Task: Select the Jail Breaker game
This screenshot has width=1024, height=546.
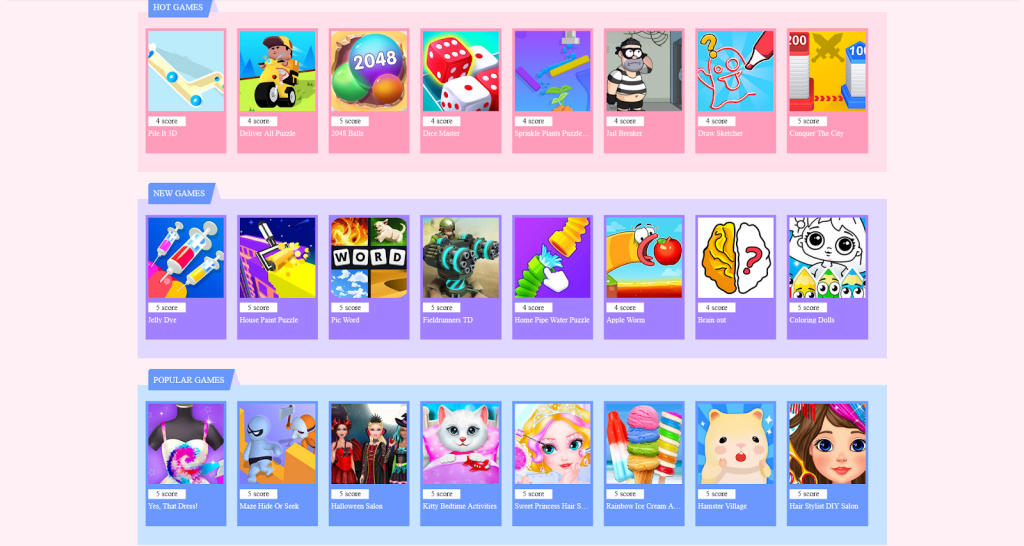Action: click(x=643, y=71)
